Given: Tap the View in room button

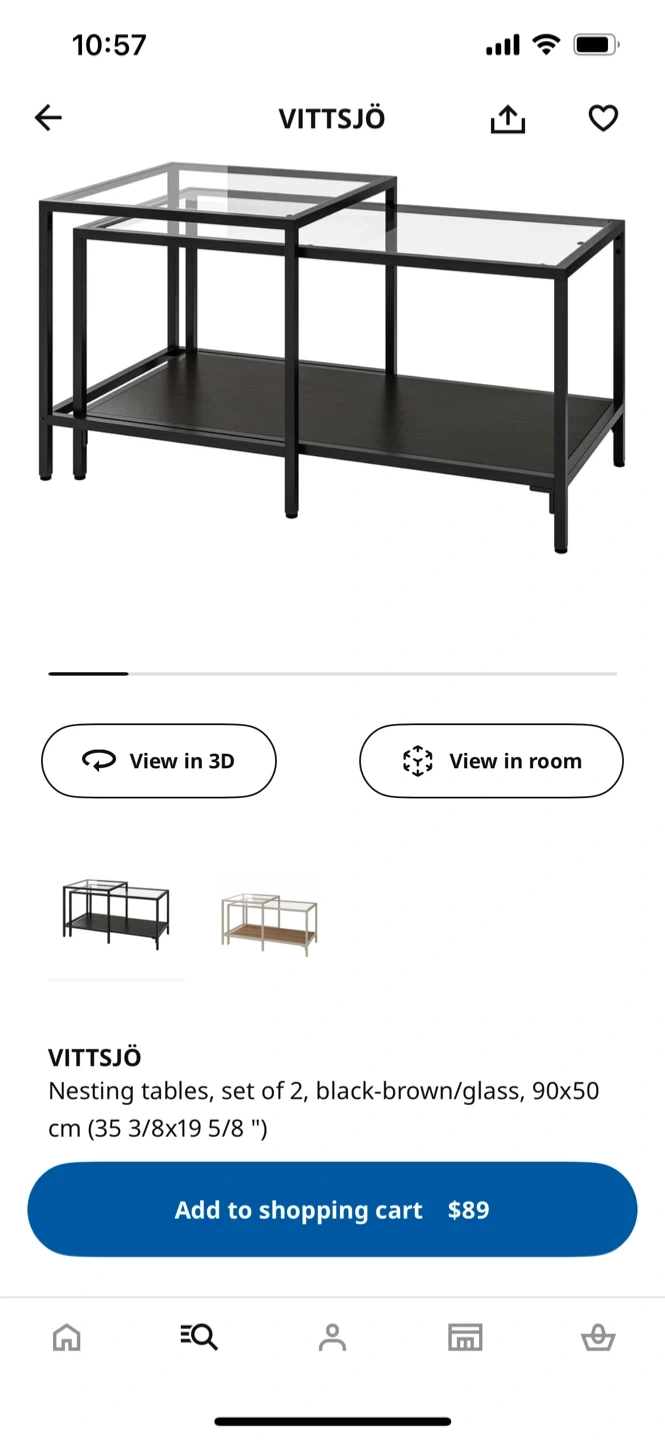Looking at the screenshot, I should pyautogui.click(x=491, y=761).
